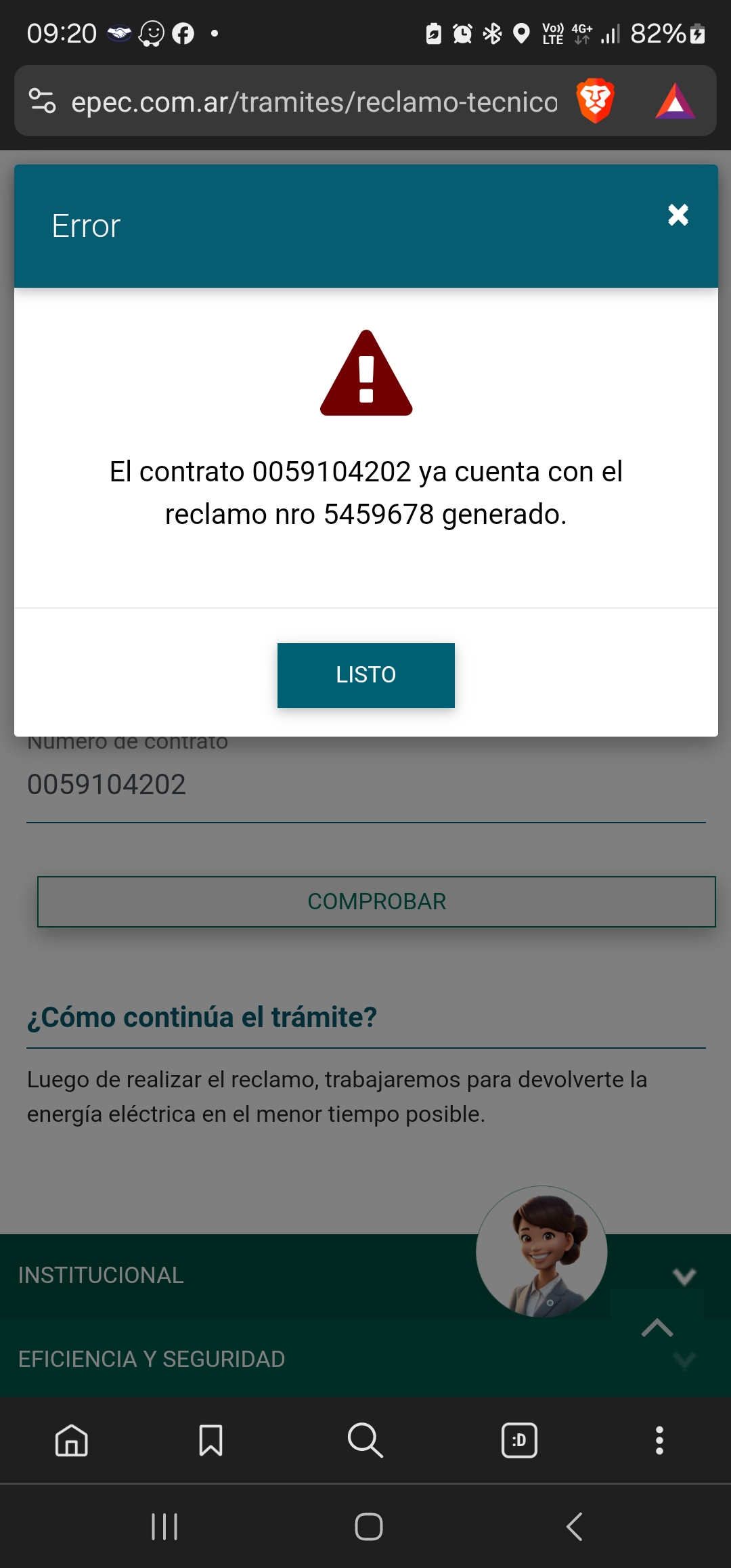Open recent apps from the navigation bar
Viewport: 731px width, 1568px height.
(x=164, y=1526)
